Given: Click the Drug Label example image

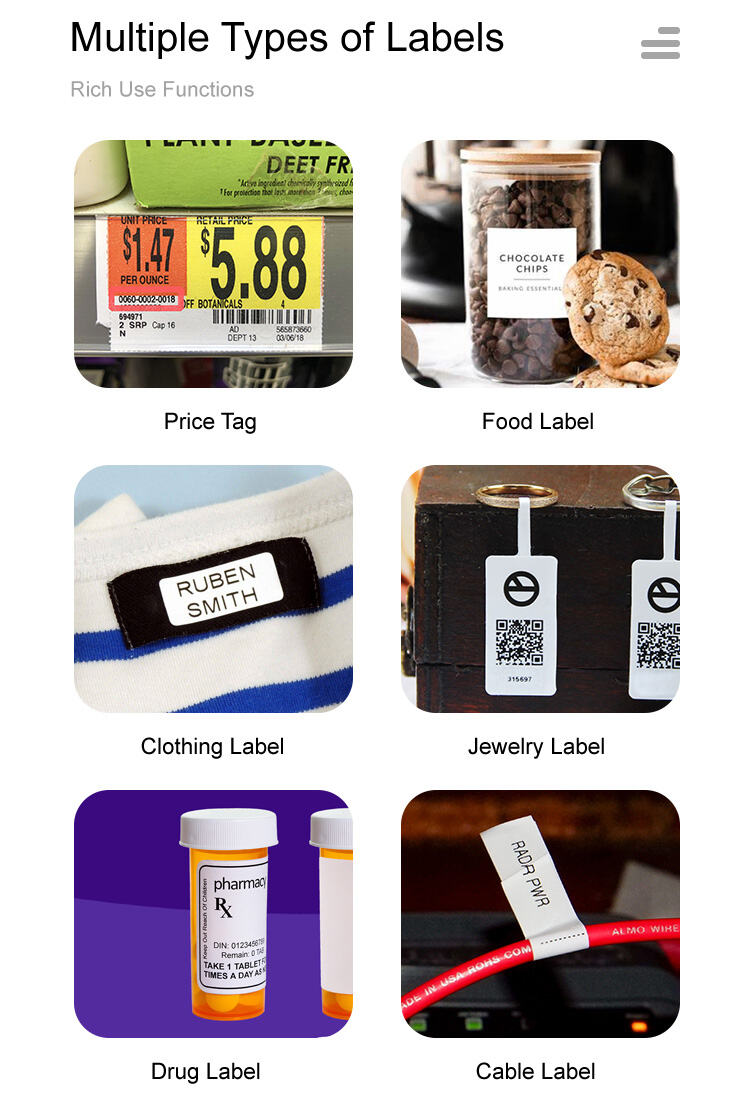Looking at the screenshot, I should [213, 913].
